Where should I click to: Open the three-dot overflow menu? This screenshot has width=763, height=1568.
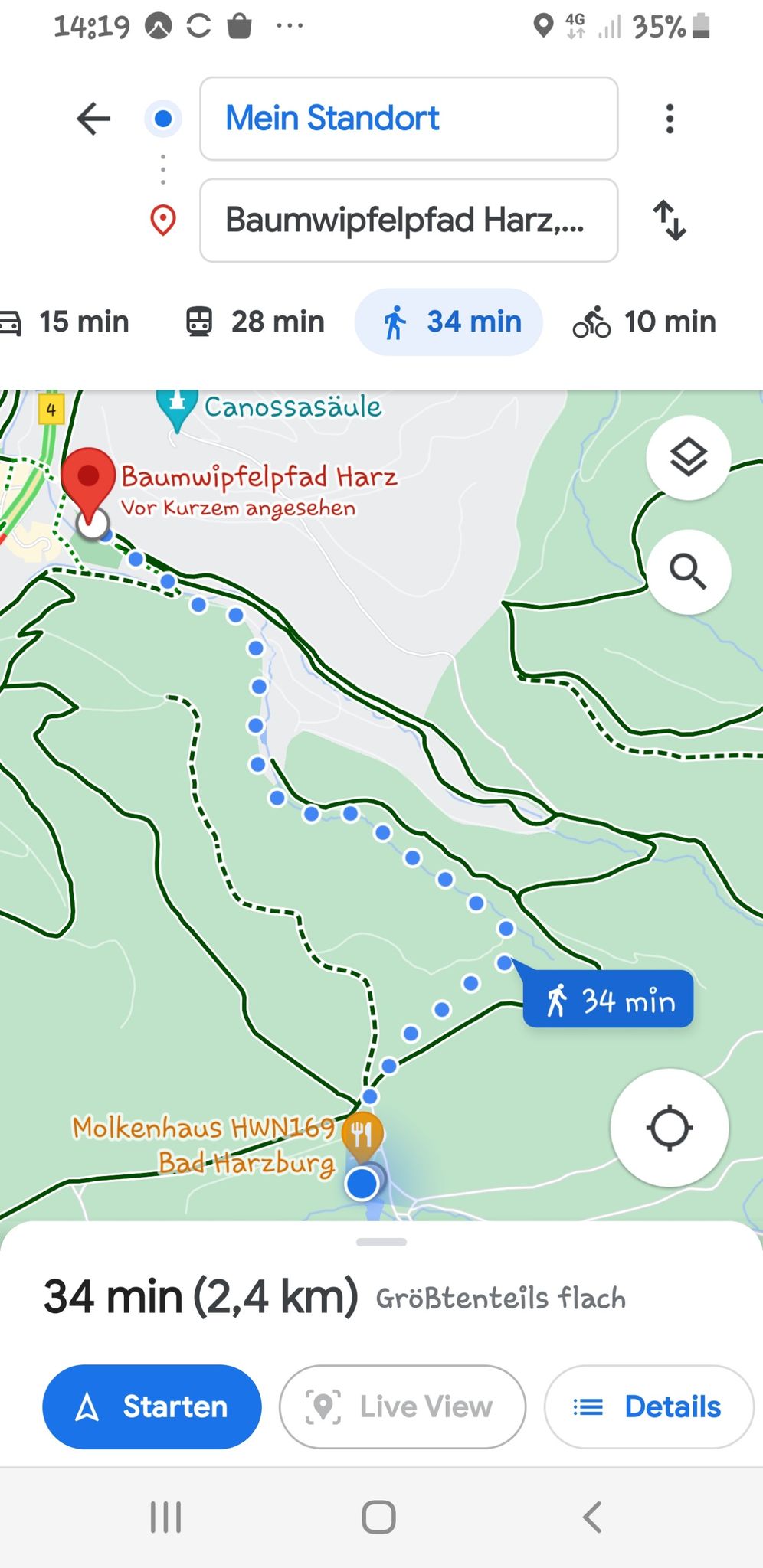[x=670, y=119]
